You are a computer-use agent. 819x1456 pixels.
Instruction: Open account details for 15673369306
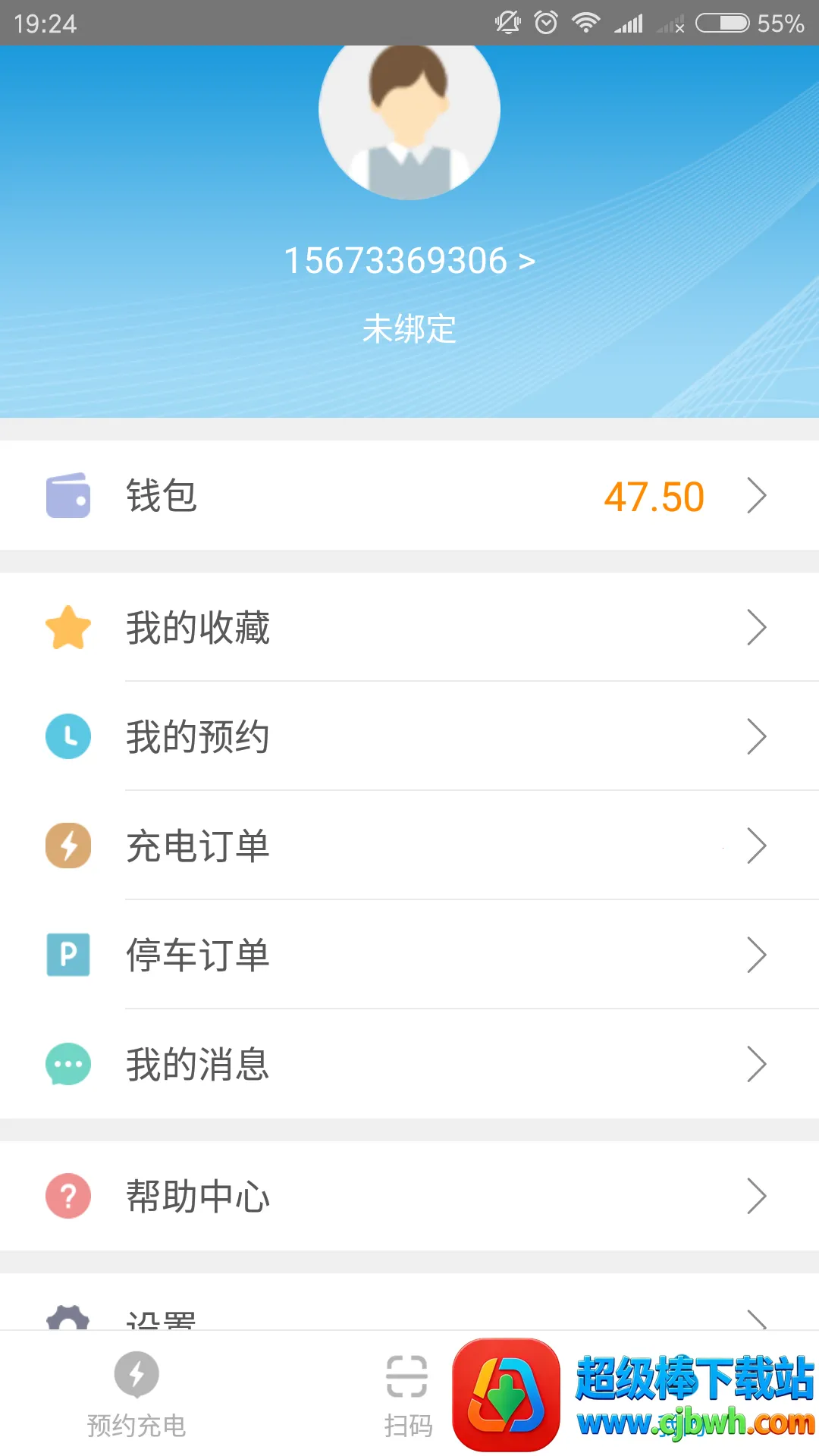point(409,261)
